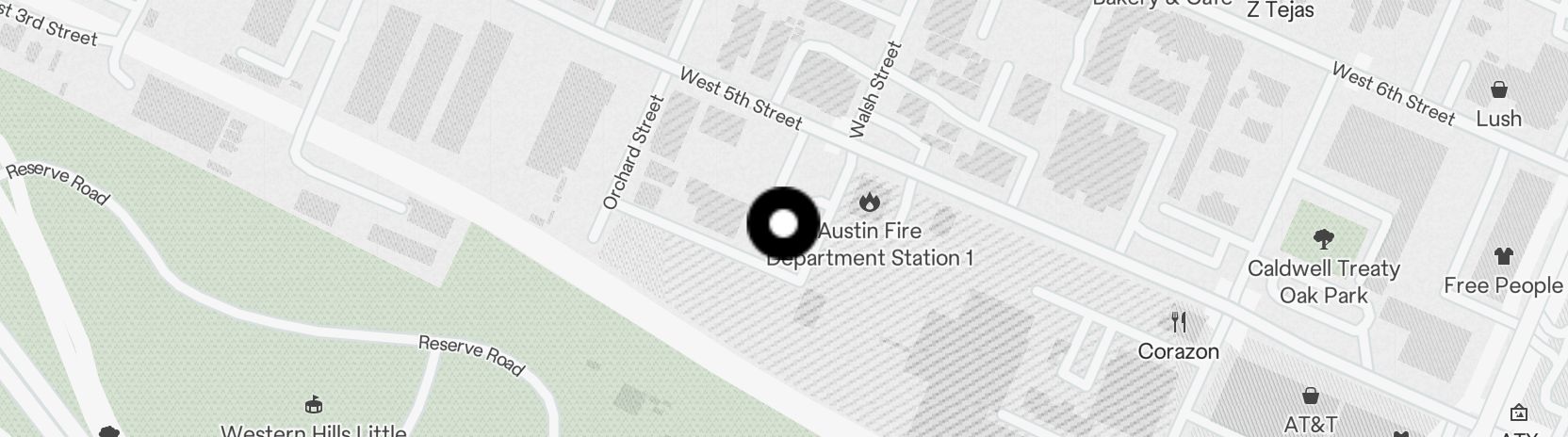
Task: Open the Free People store marker
Action: (x=1503, y=257)
